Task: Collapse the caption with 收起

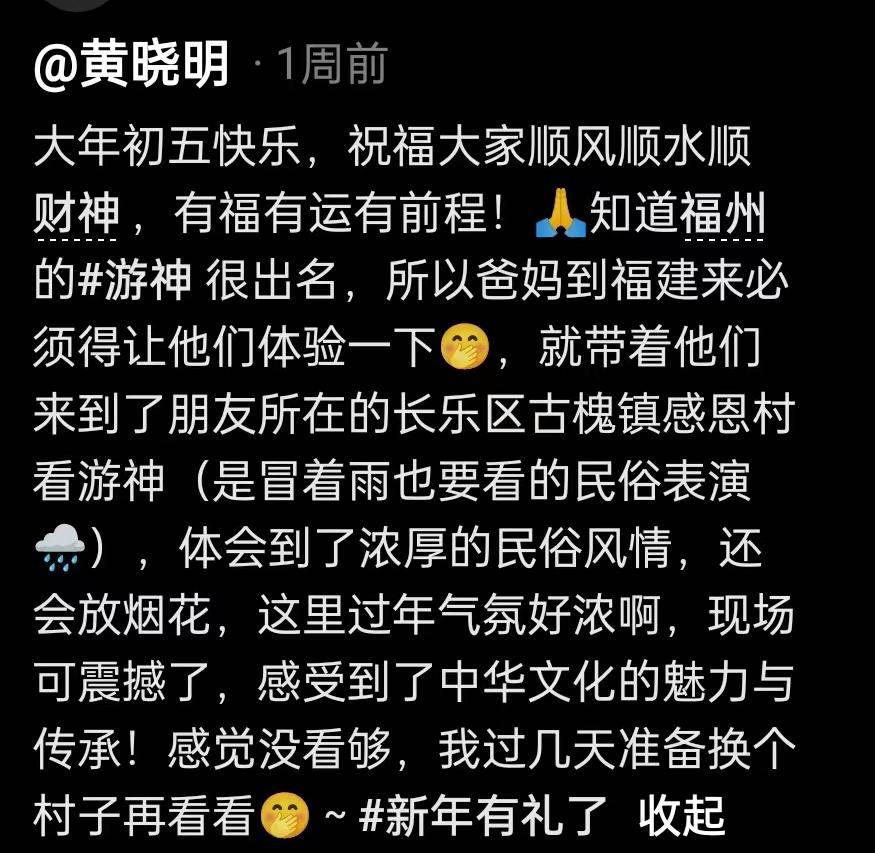Action: [x=682, y=816]
